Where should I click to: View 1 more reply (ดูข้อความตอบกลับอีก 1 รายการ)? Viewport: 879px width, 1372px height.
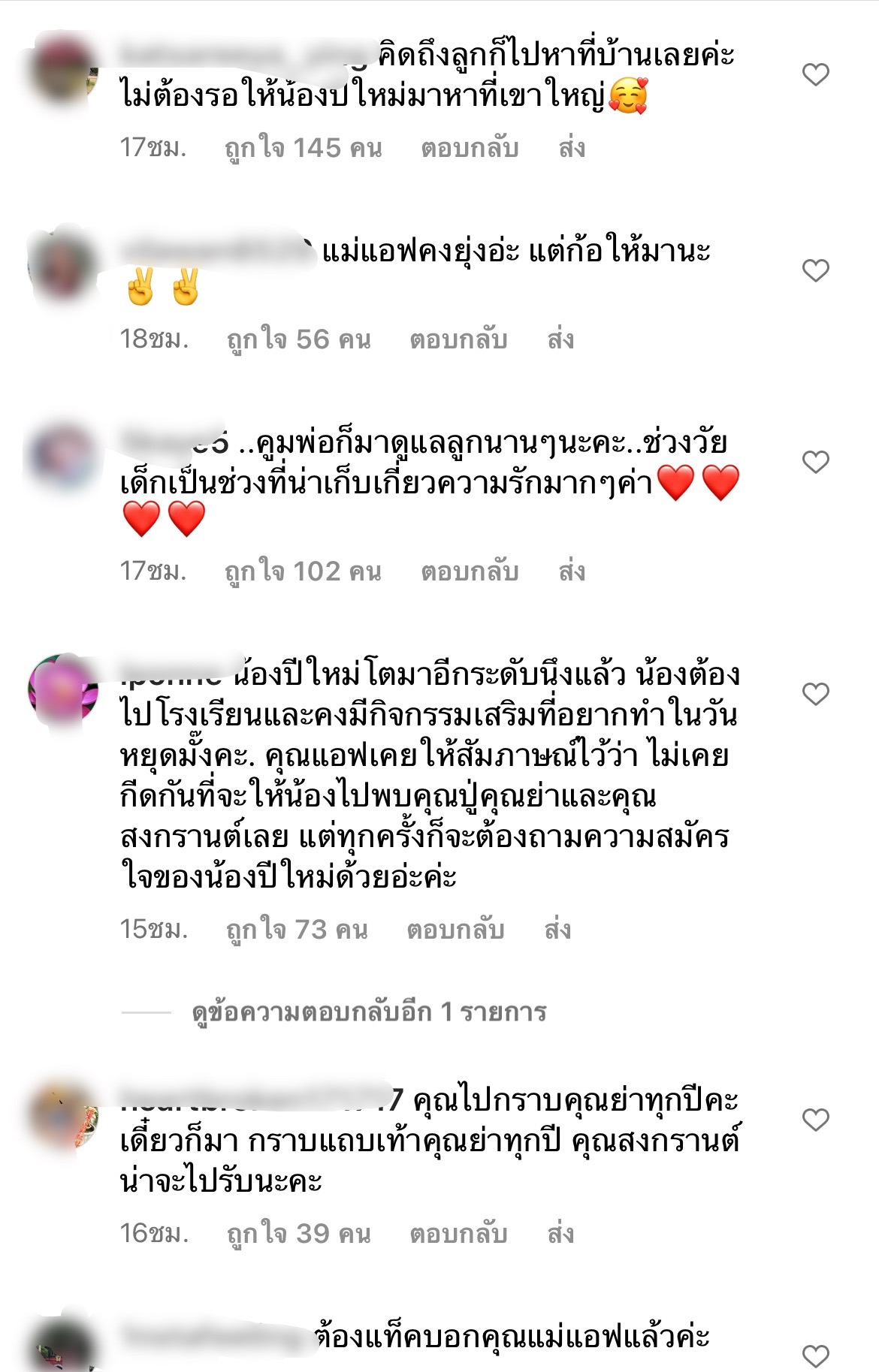(368, 1012)
